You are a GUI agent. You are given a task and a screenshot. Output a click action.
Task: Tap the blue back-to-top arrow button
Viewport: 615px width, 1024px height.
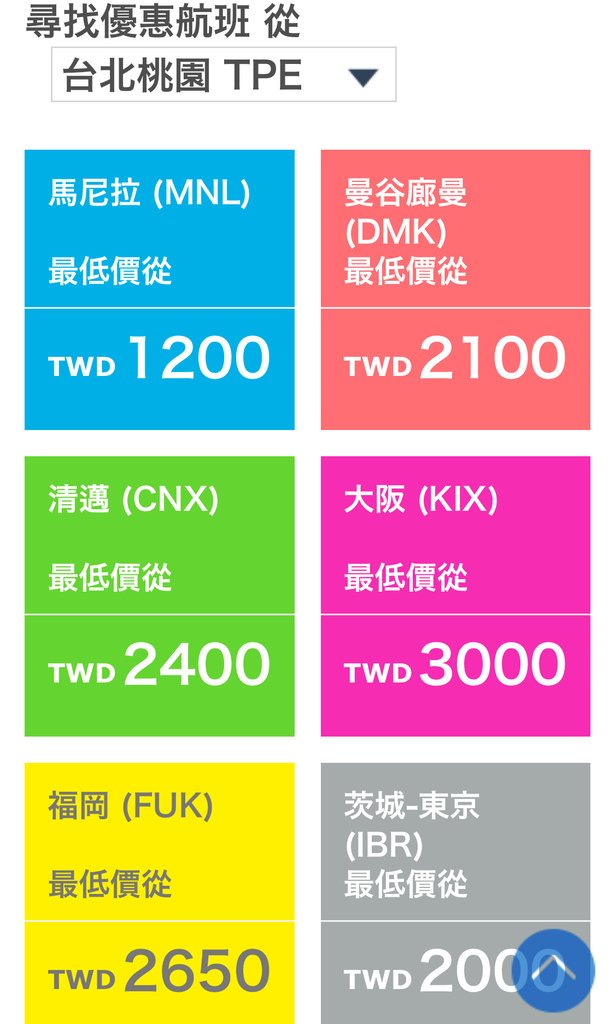pos(553,971)
